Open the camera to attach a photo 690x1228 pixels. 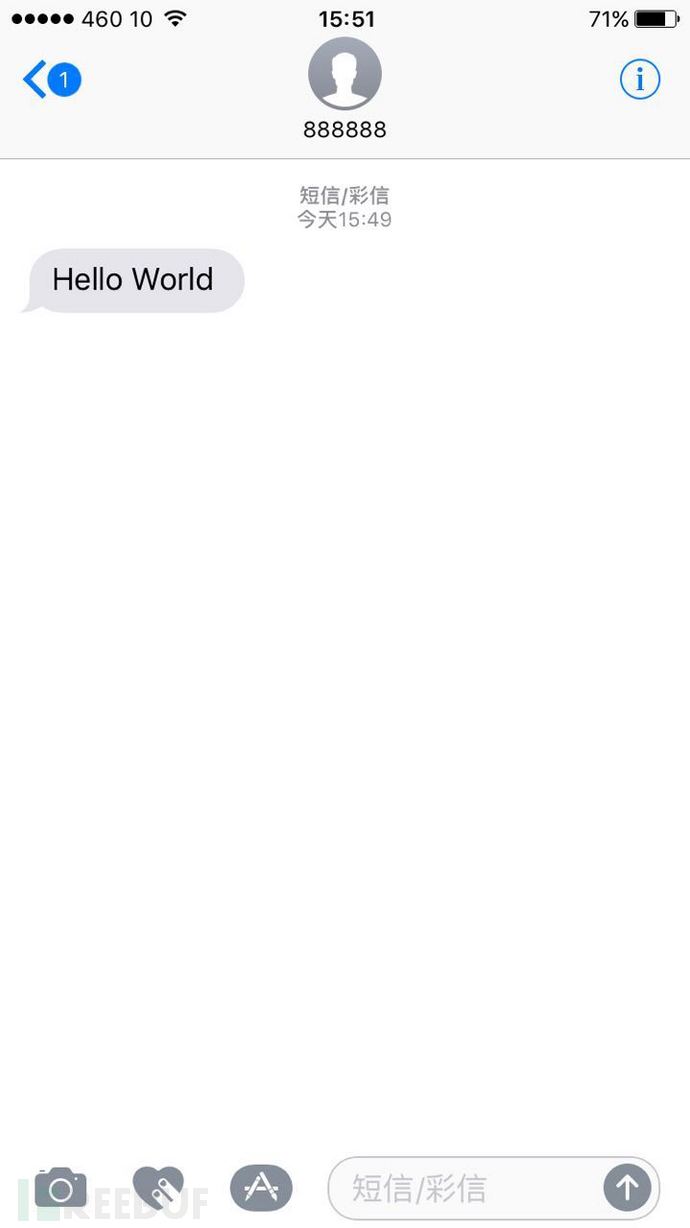tap(61, 1189)
